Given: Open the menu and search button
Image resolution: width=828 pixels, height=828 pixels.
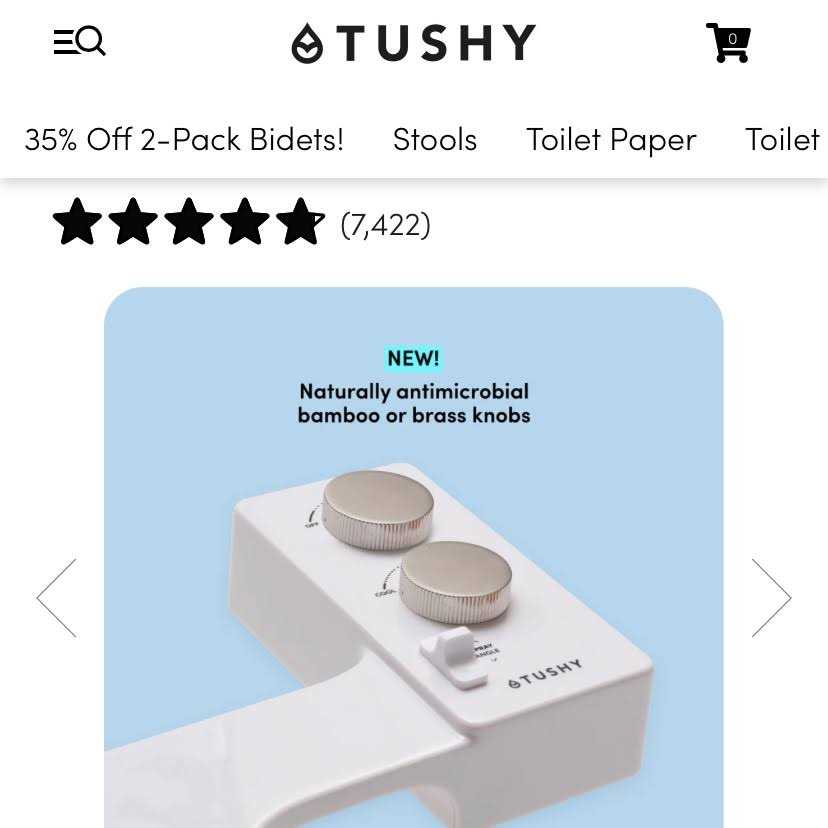Looking at the screenshot, I should 79,42.
